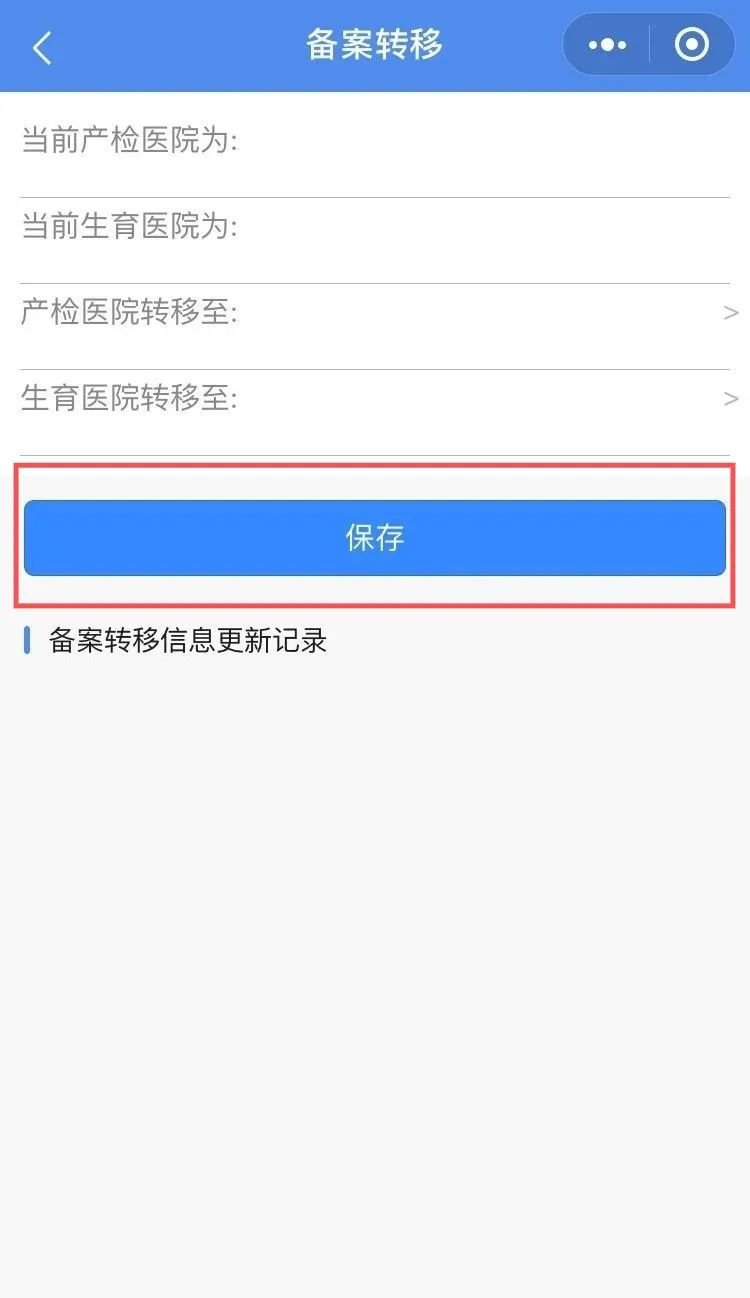
Task: Go back using the header arrow
Action: pyautogui.click(x=42, y=47)
